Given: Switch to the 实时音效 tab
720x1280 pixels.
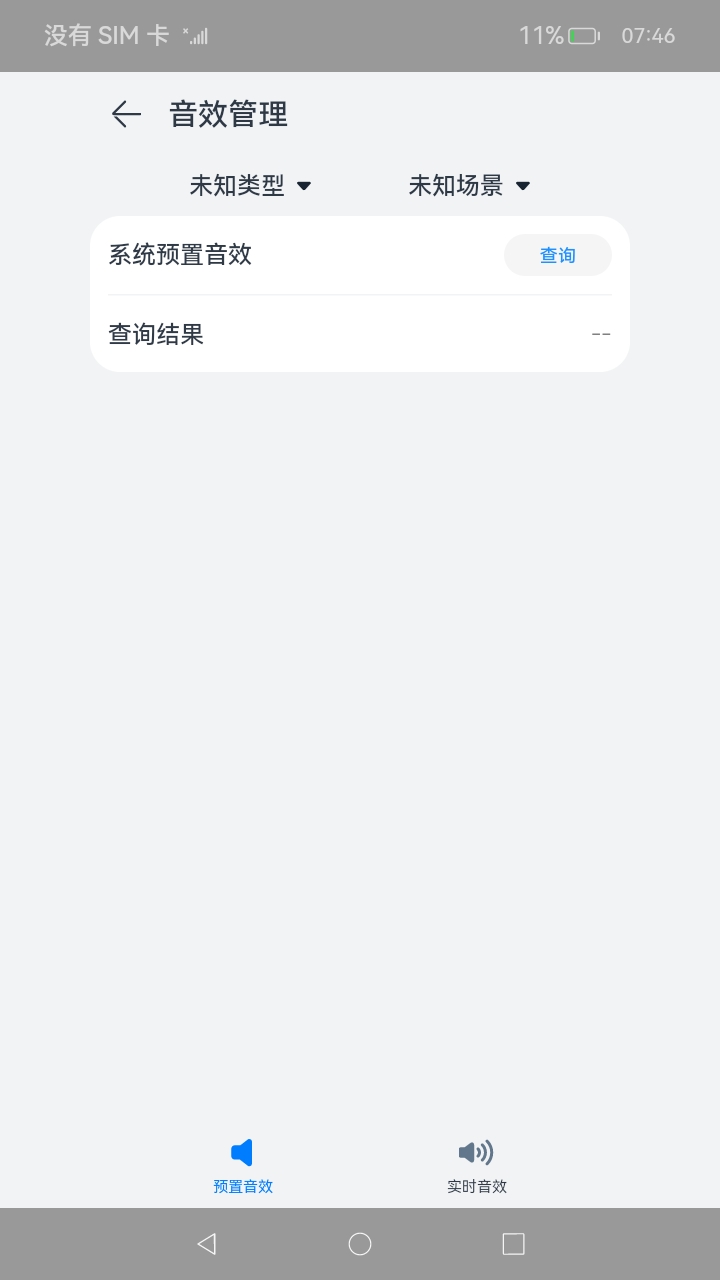Looking at the screenshot, I should click(x=477, y=1166).
